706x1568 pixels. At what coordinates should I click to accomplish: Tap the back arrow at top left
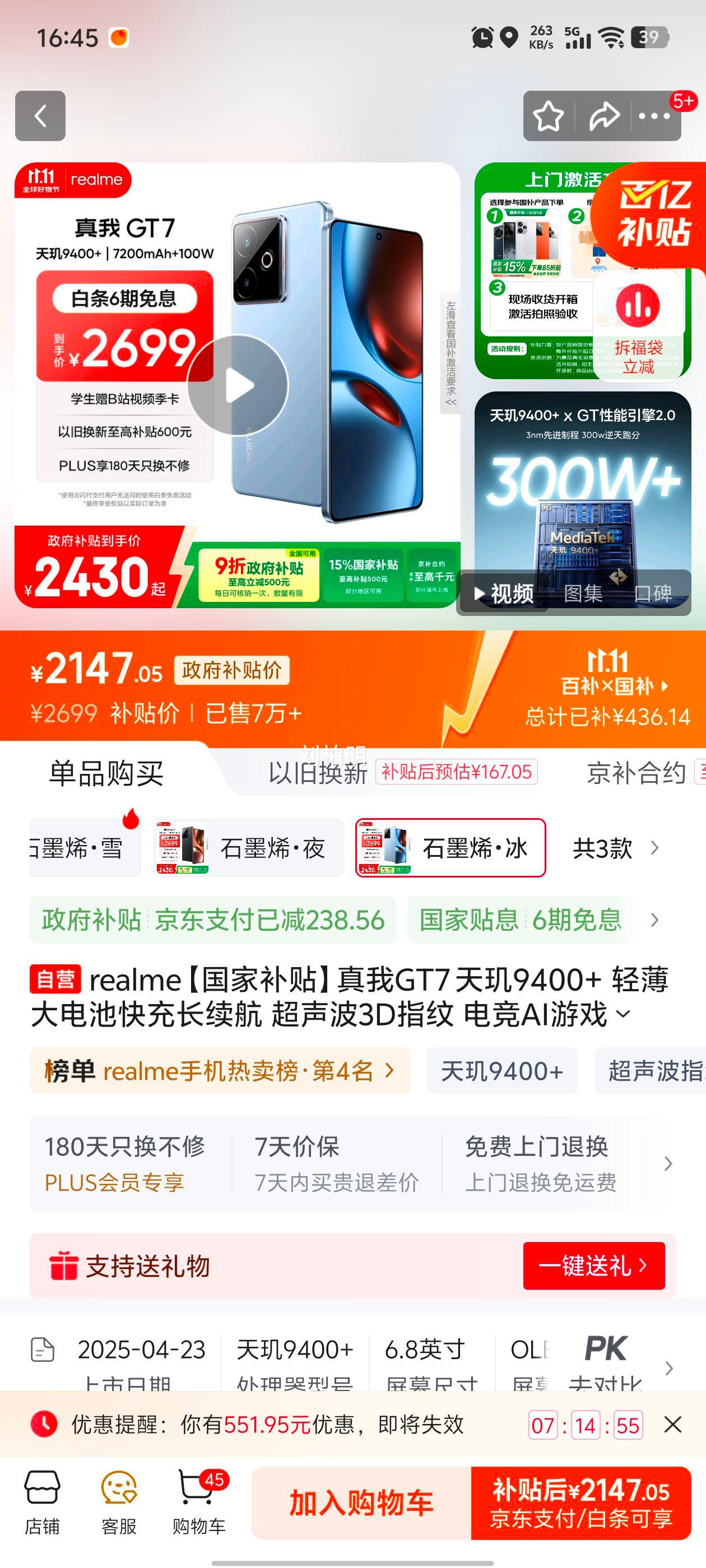click(40, 116)
